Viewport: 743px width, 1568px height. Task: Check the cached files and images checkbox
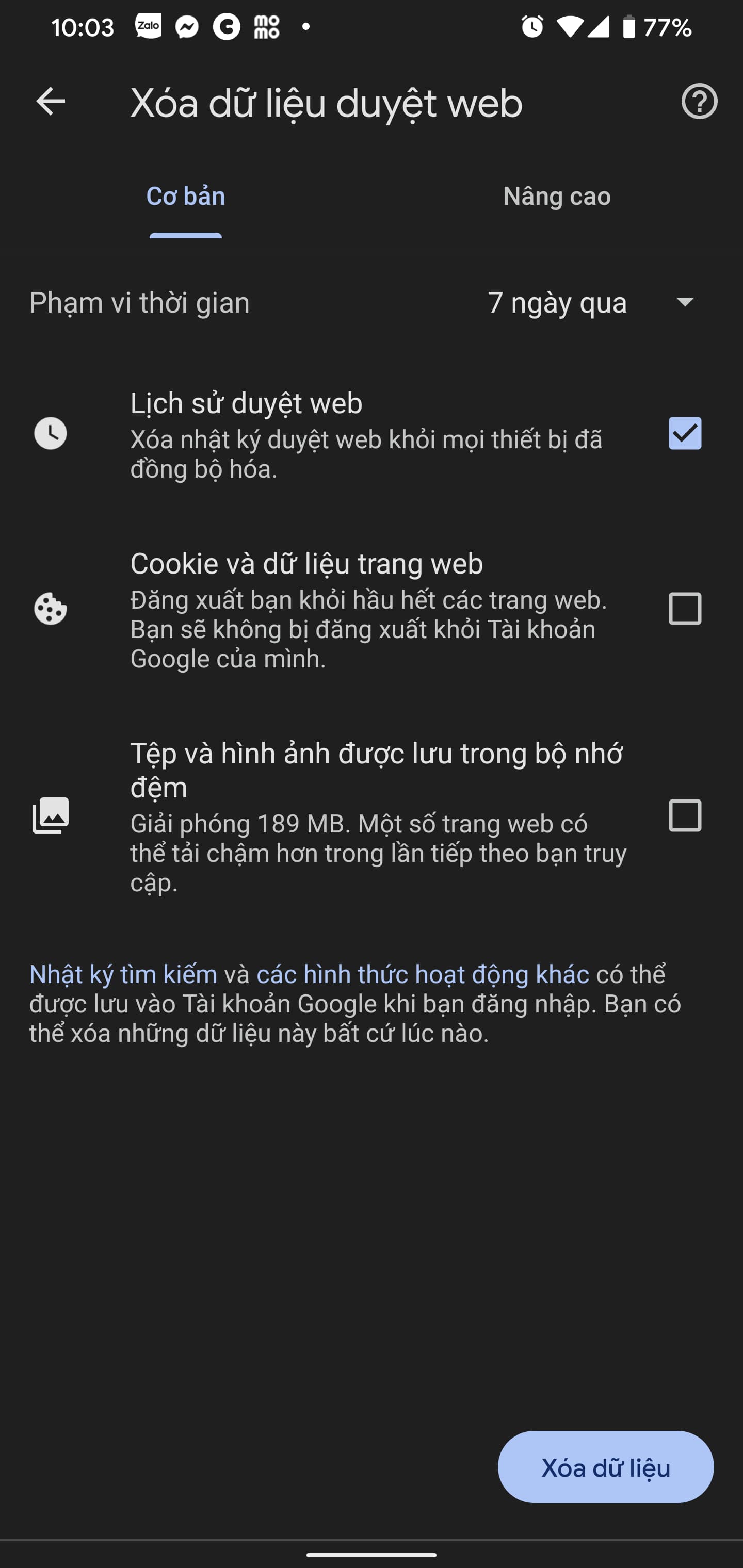click(685, 815)
